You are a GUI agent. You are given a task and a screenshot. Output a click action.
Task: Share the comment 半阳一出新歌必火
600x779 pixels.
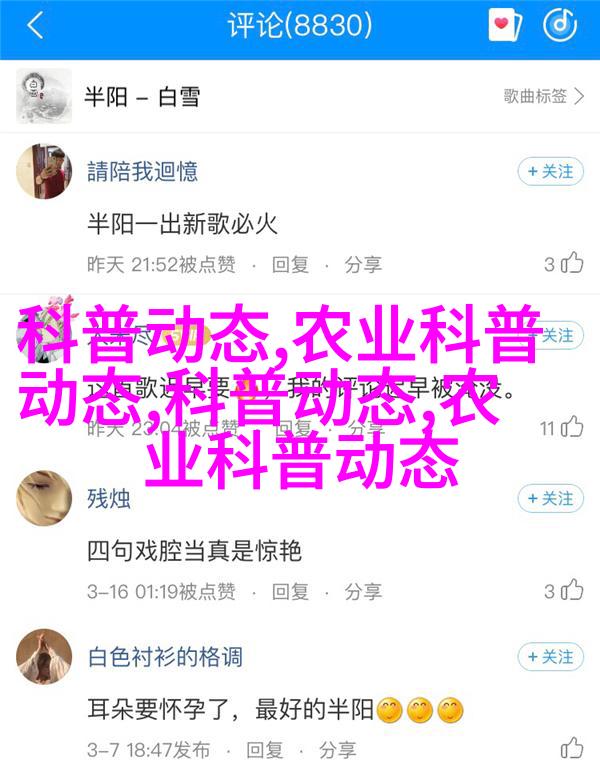[364, 265]
